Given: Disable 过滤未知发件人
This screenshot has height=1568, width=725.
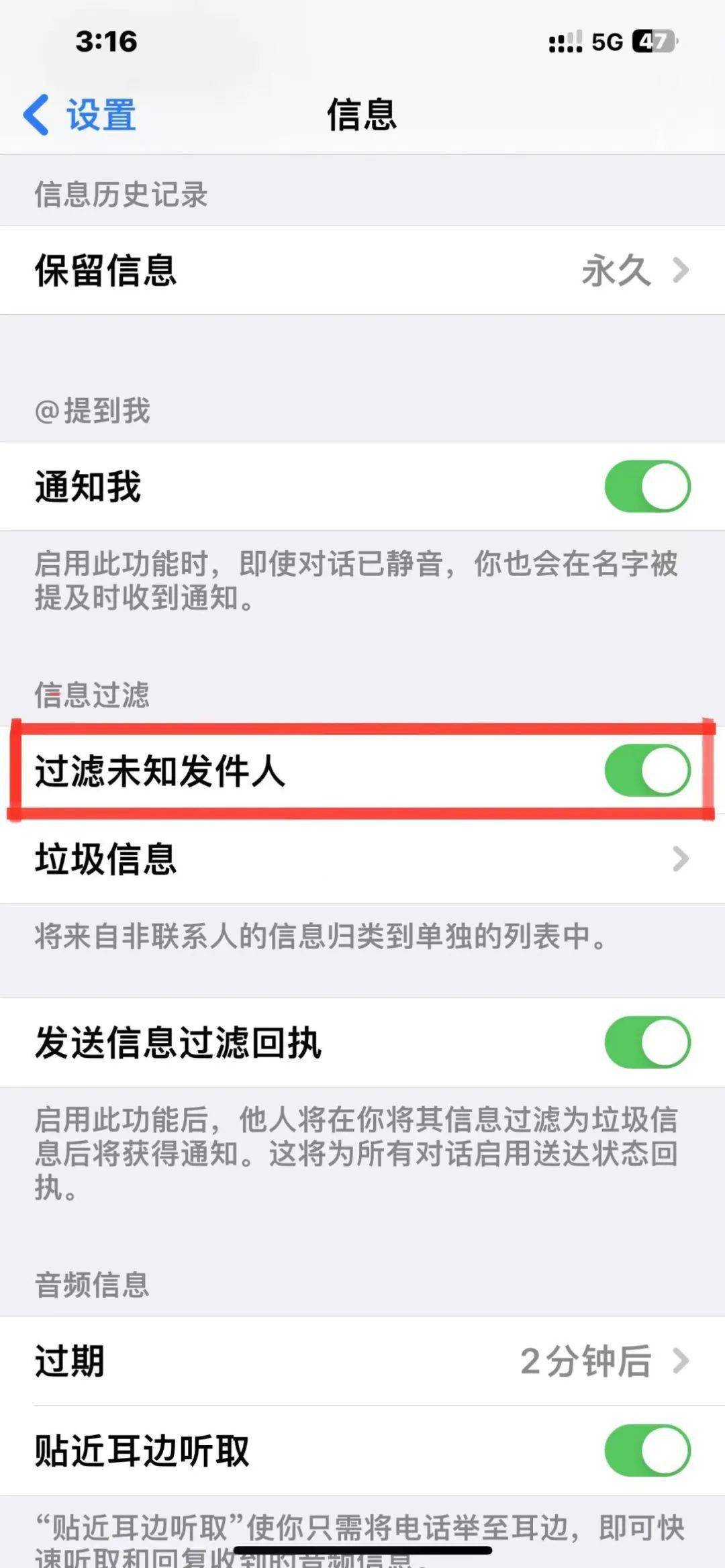Looking at the screenshot, I should pos(647,771).
